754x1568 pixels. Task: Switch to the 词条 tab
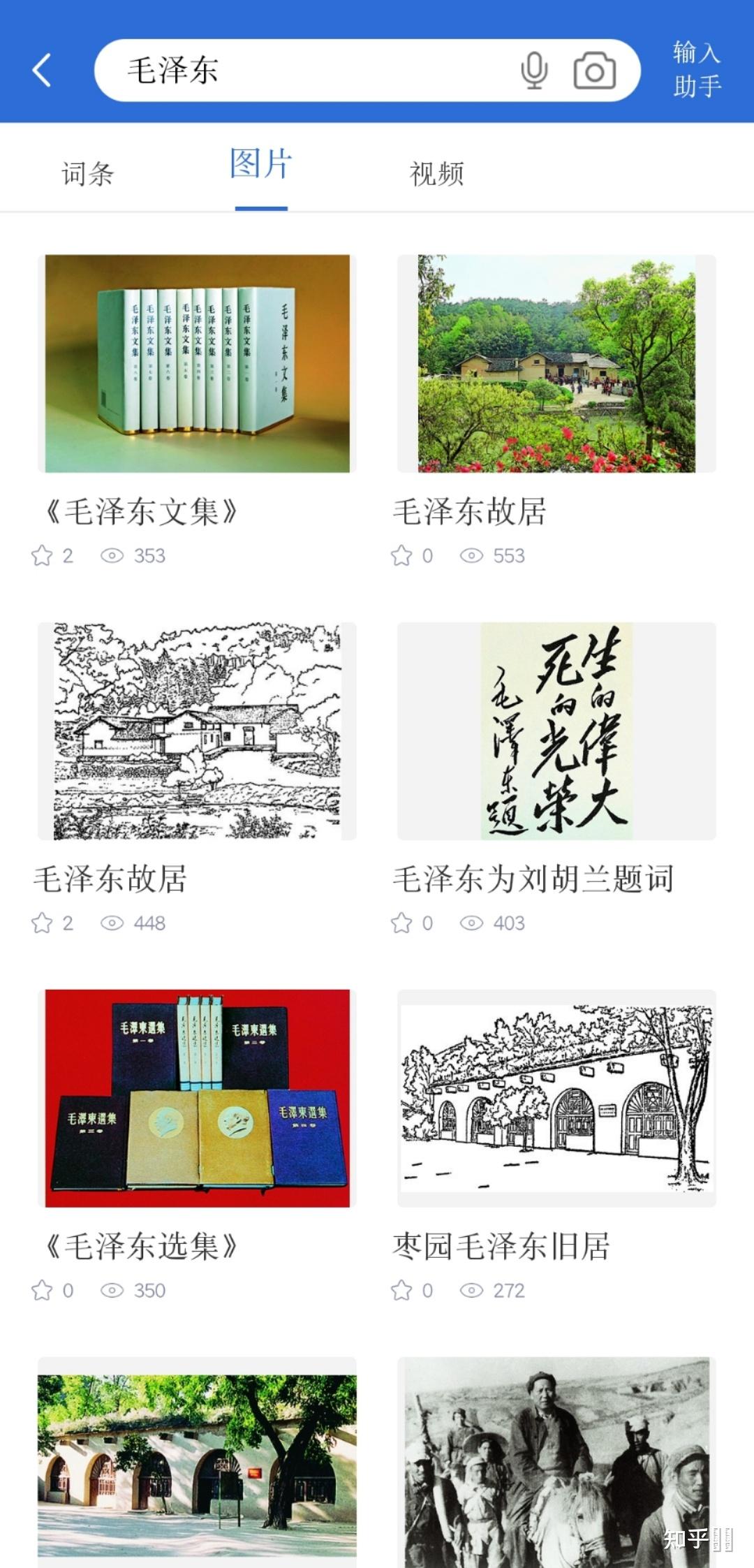click(87, 174)
